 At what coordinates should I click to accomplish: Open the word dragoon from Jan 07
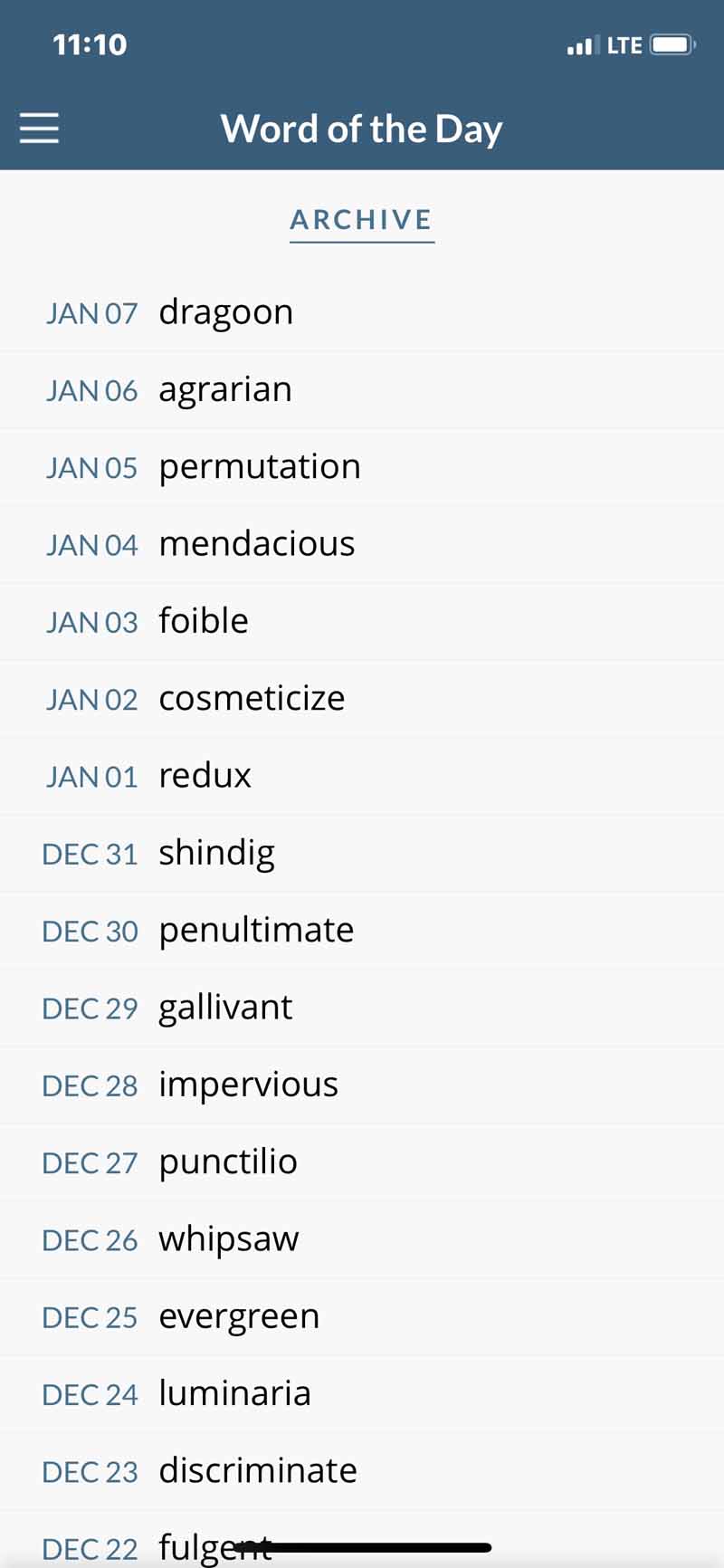362,312
